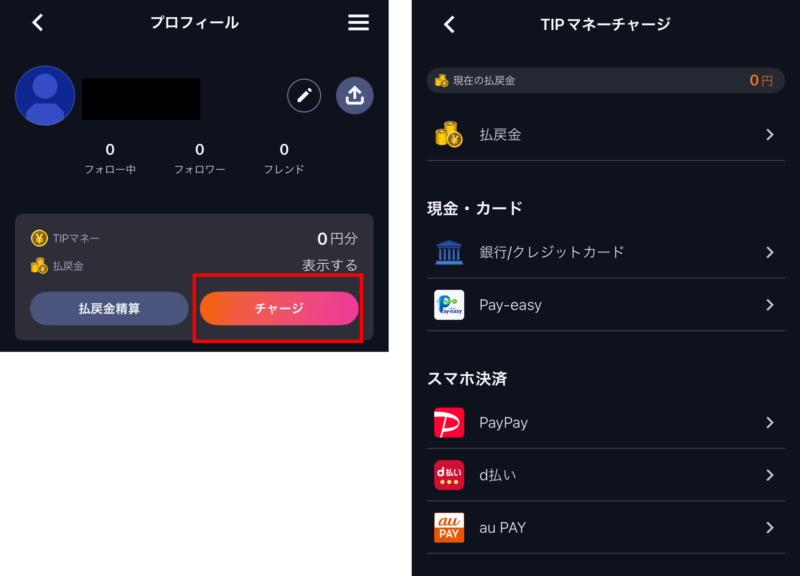The image size is (800, 576).
Task: Open the hamburger menu on the profile
Action: click(x=358, y=23)
